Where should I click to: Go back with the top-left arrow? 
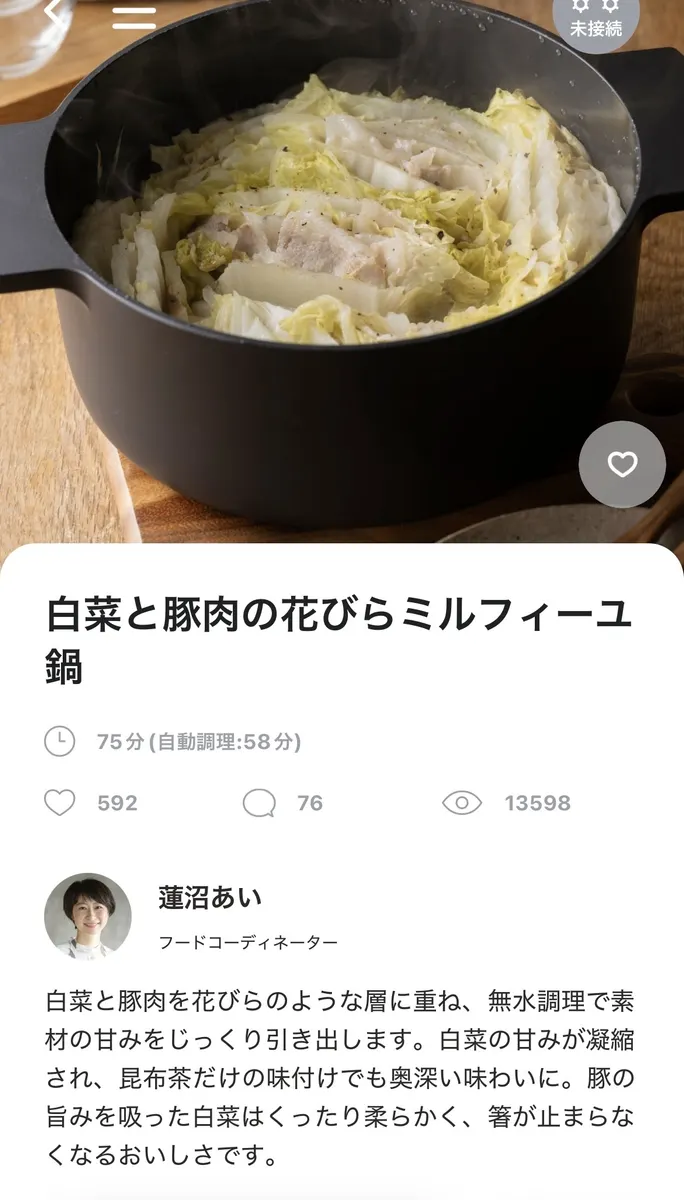click(x=54, y=12)
